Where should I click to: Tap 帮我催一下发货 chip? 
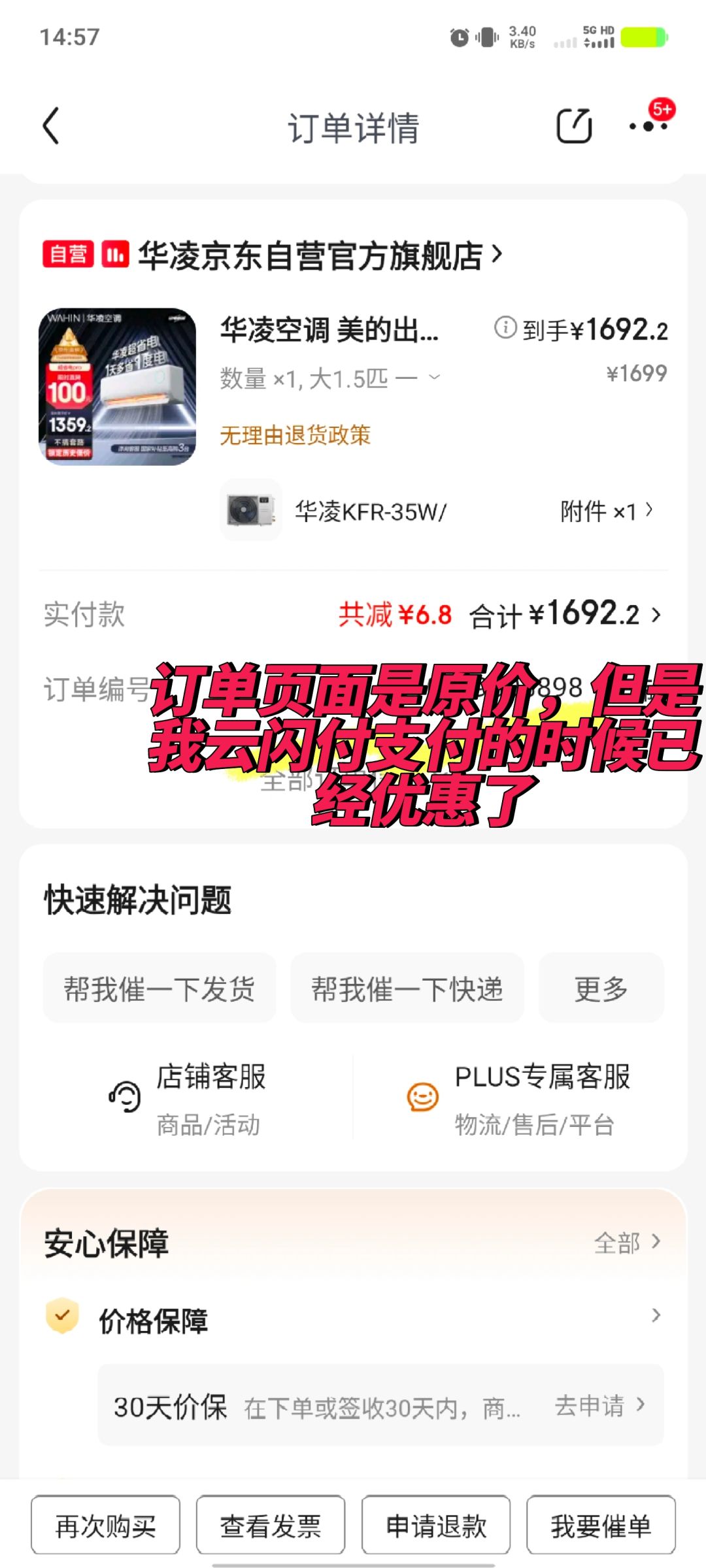coord(159,988)
